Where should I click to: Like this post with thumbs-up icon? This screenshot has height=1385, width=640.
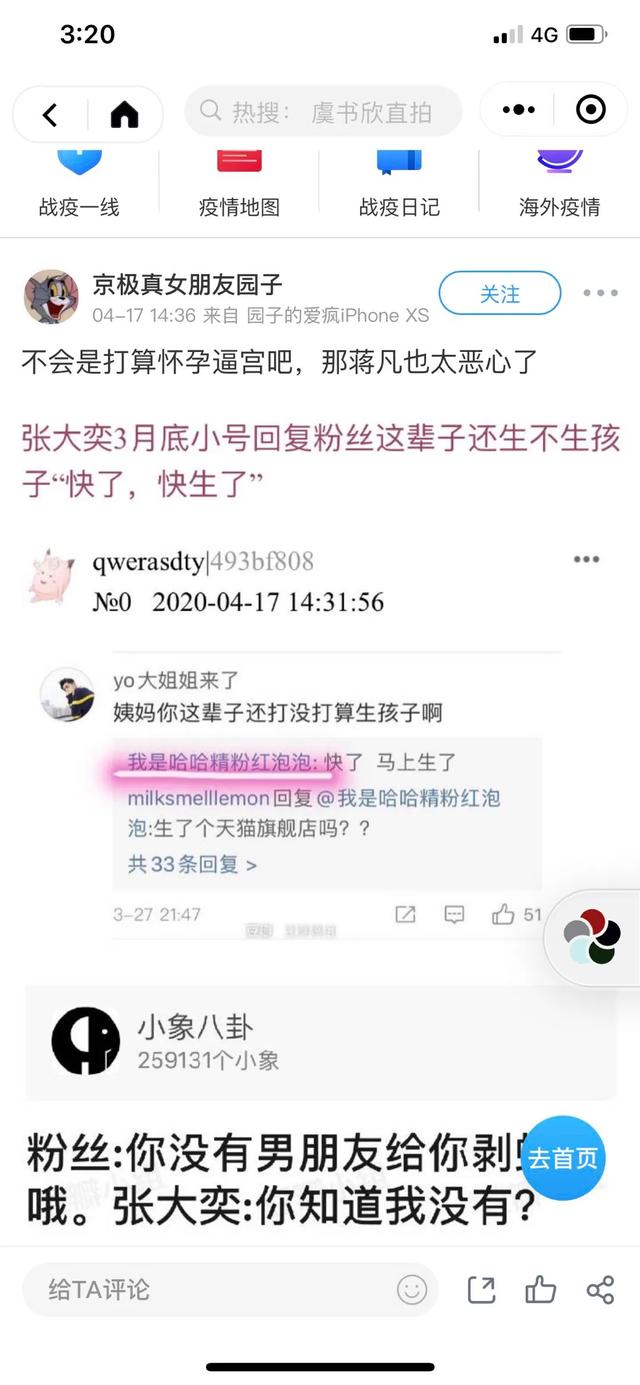(540, 1290)
